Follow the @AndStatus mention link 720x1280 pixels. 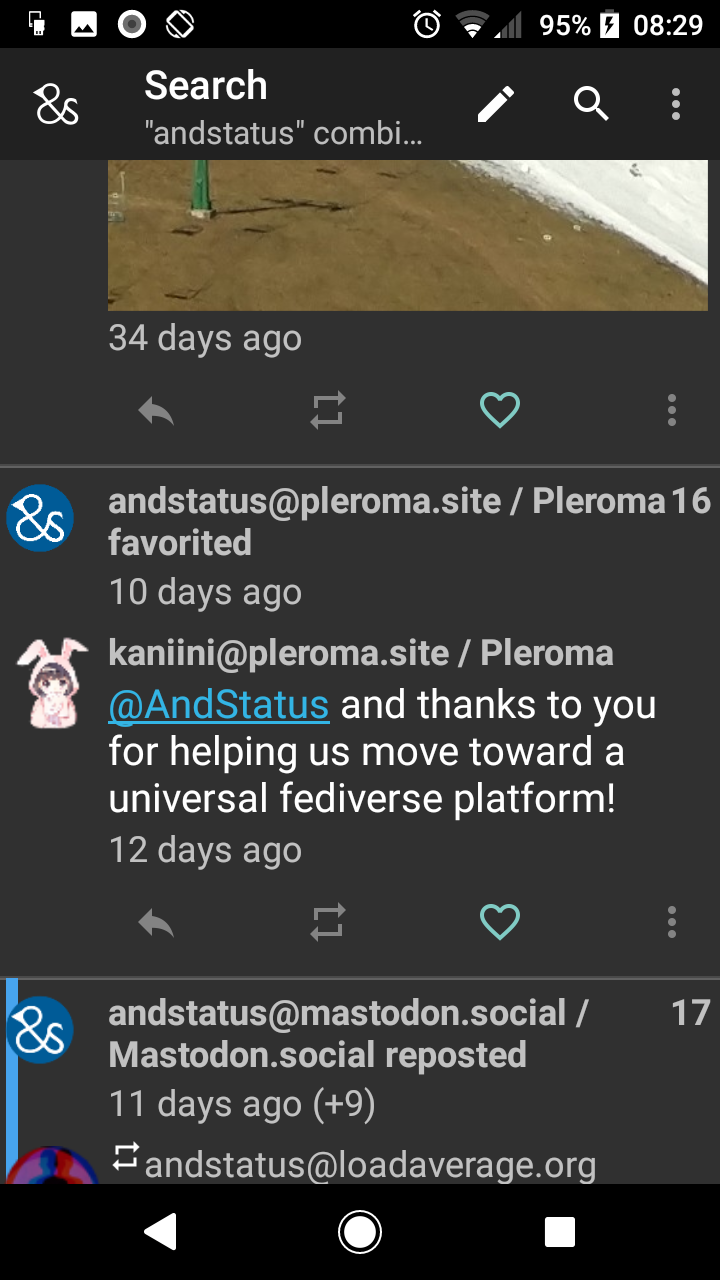pos(218,705)
